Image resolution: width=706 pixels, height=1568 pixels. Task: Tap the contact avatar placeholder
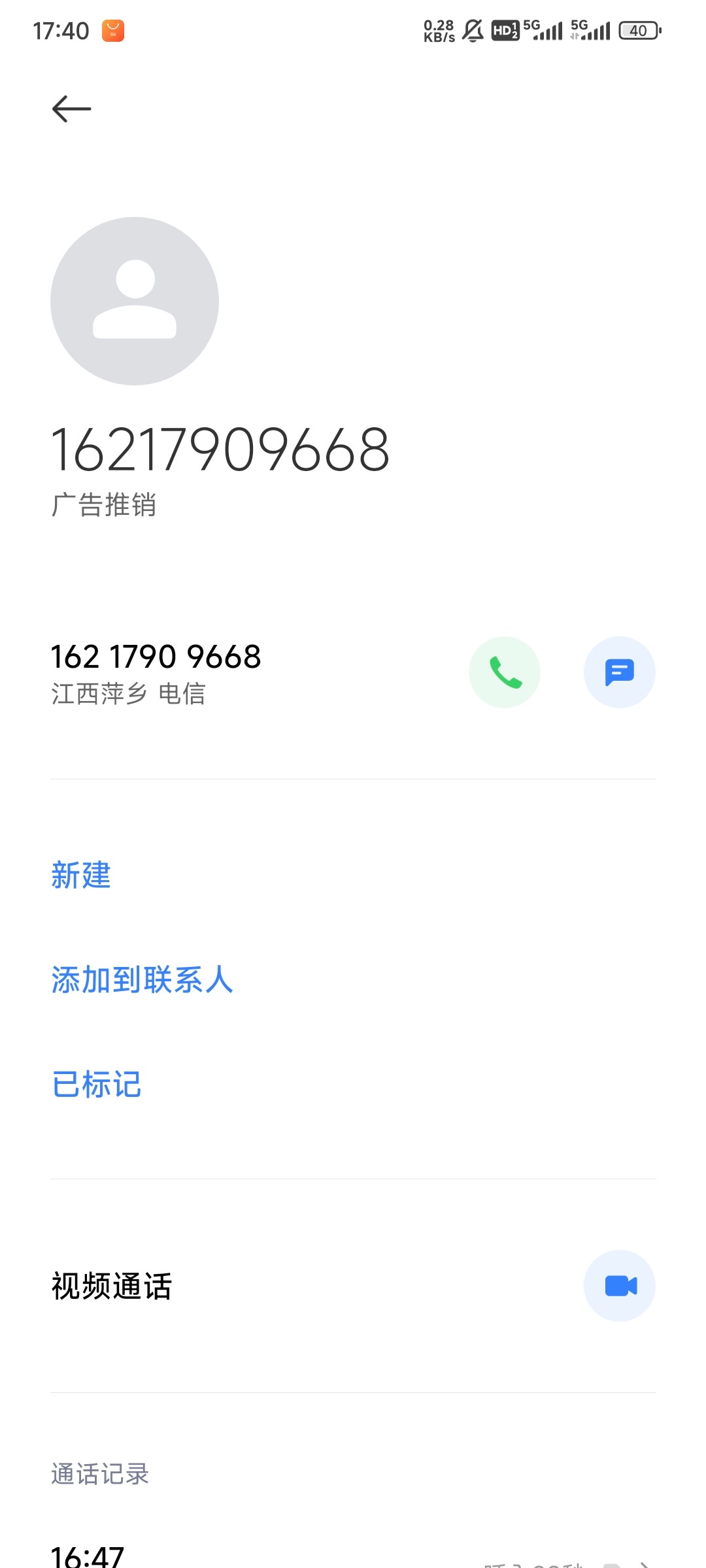(x=135, y=301)
